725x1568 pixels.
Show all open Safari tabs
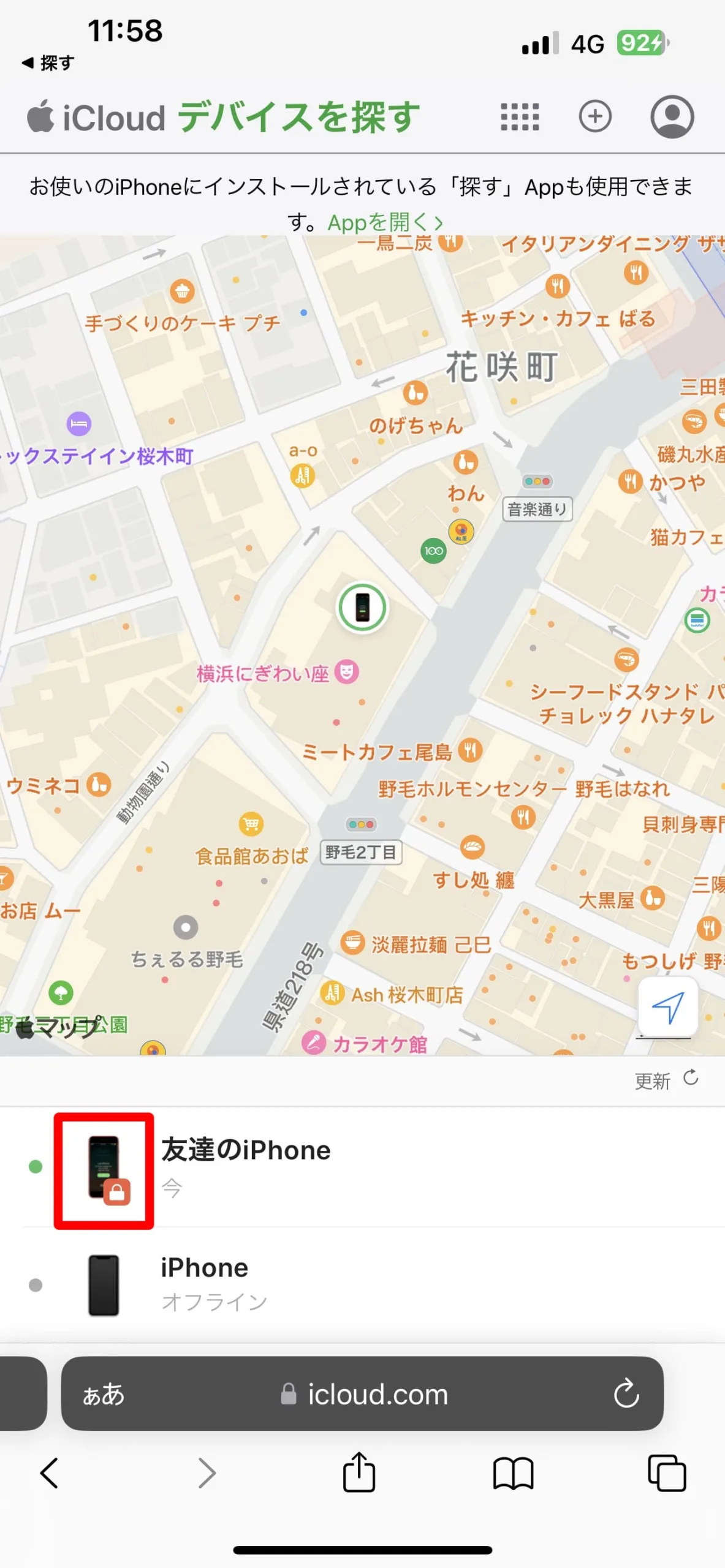pos(667,1473)
